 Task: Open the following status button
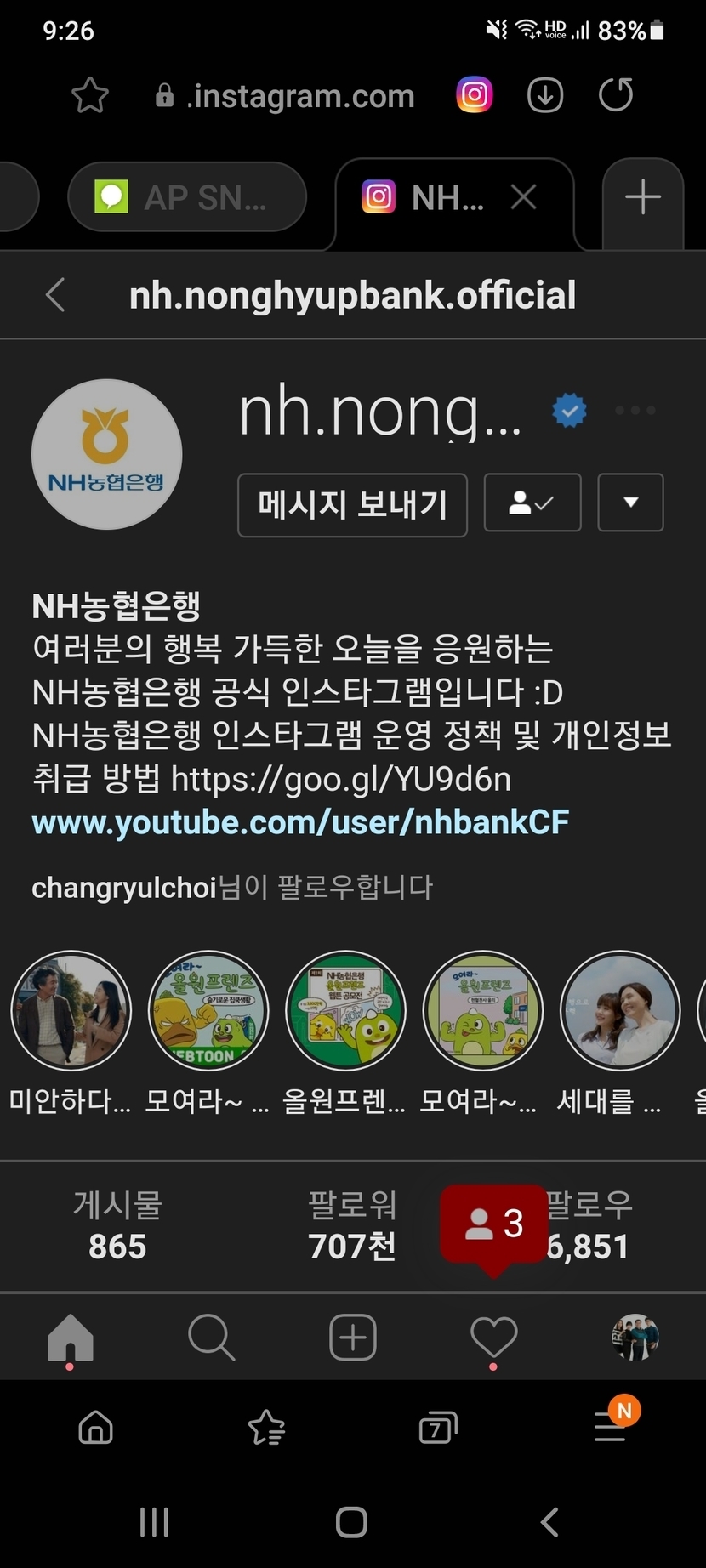click(x=532, y=503)
